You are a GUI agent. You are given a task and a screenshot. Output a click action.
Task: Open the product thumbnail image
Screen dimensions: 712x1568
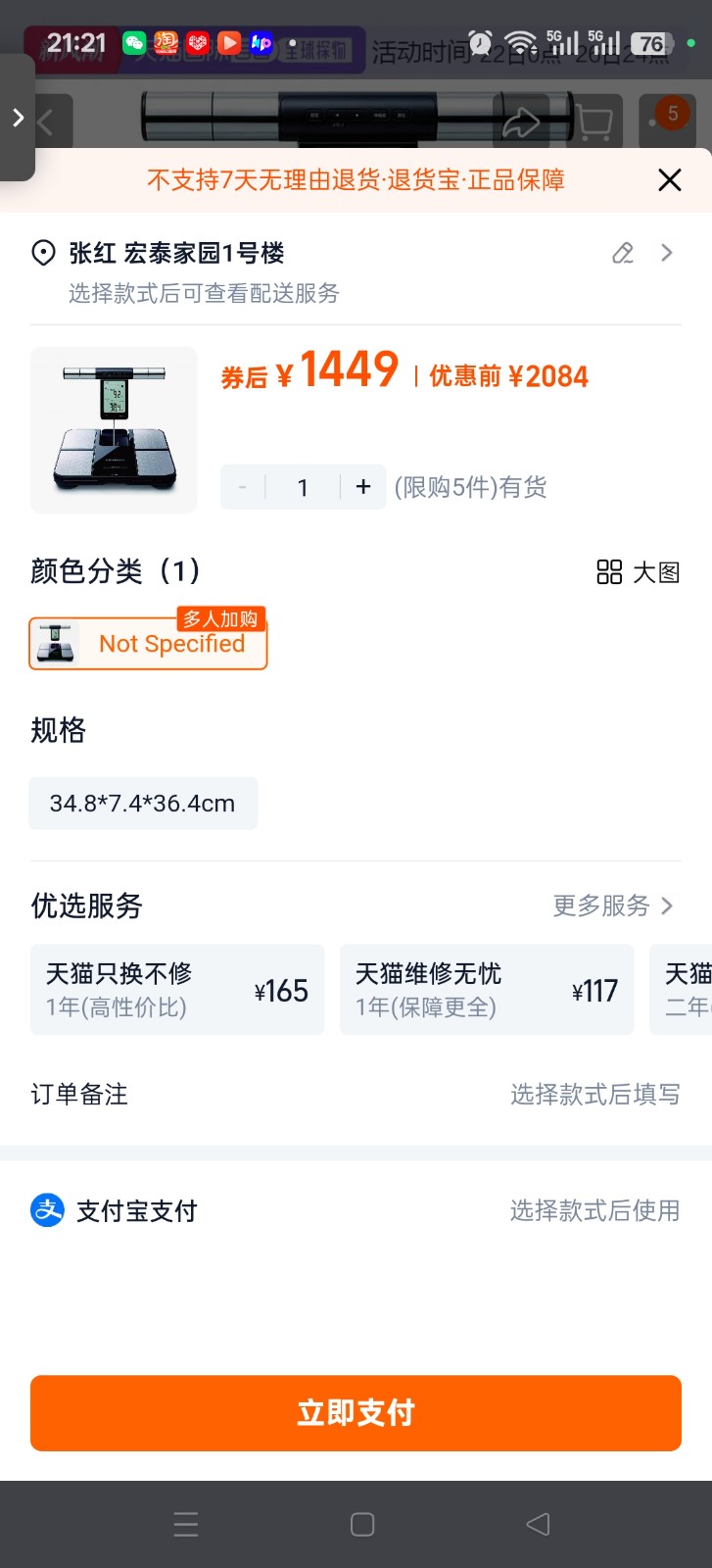tap(114, 430)
